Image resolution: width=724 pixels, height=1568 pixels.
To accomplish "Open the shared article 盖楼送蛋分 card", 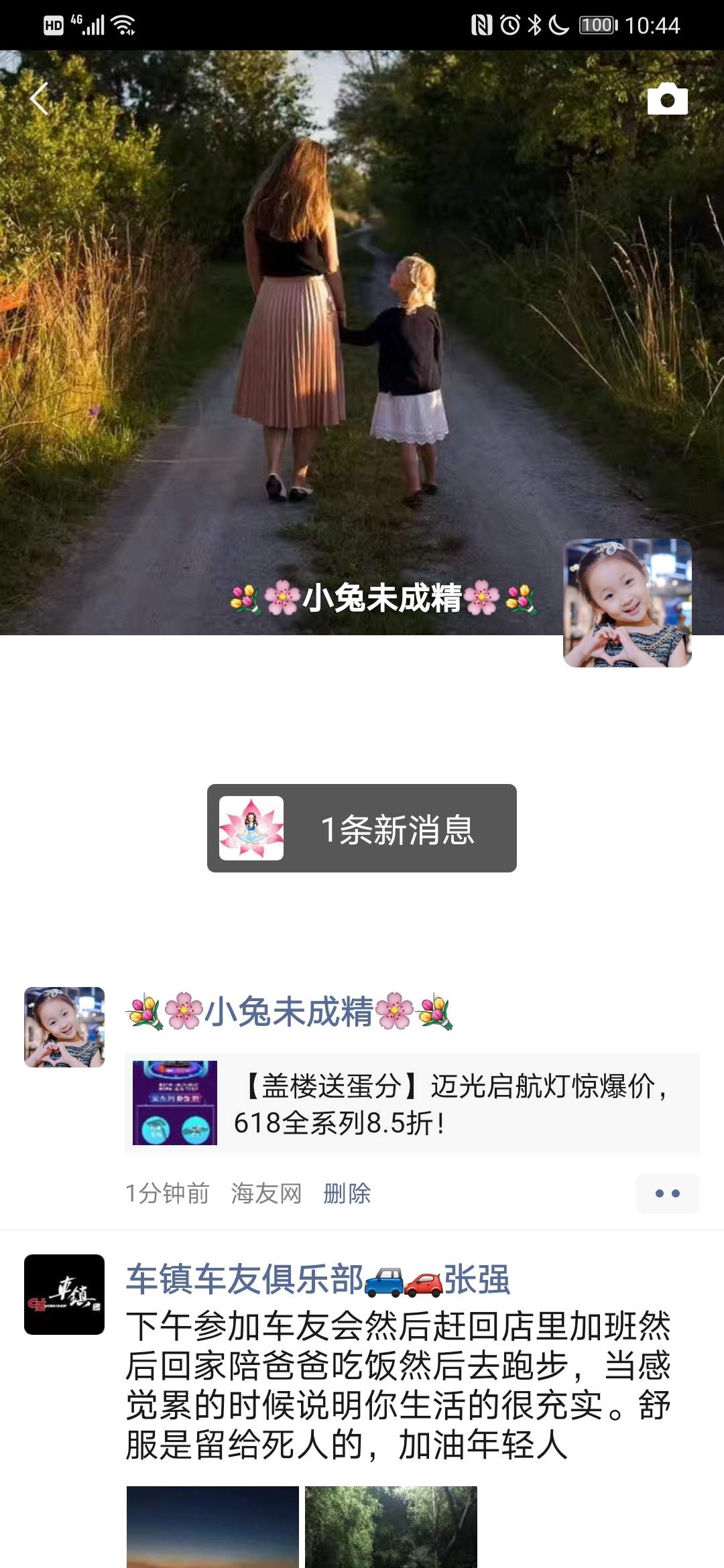I will tap(412, 1103).
